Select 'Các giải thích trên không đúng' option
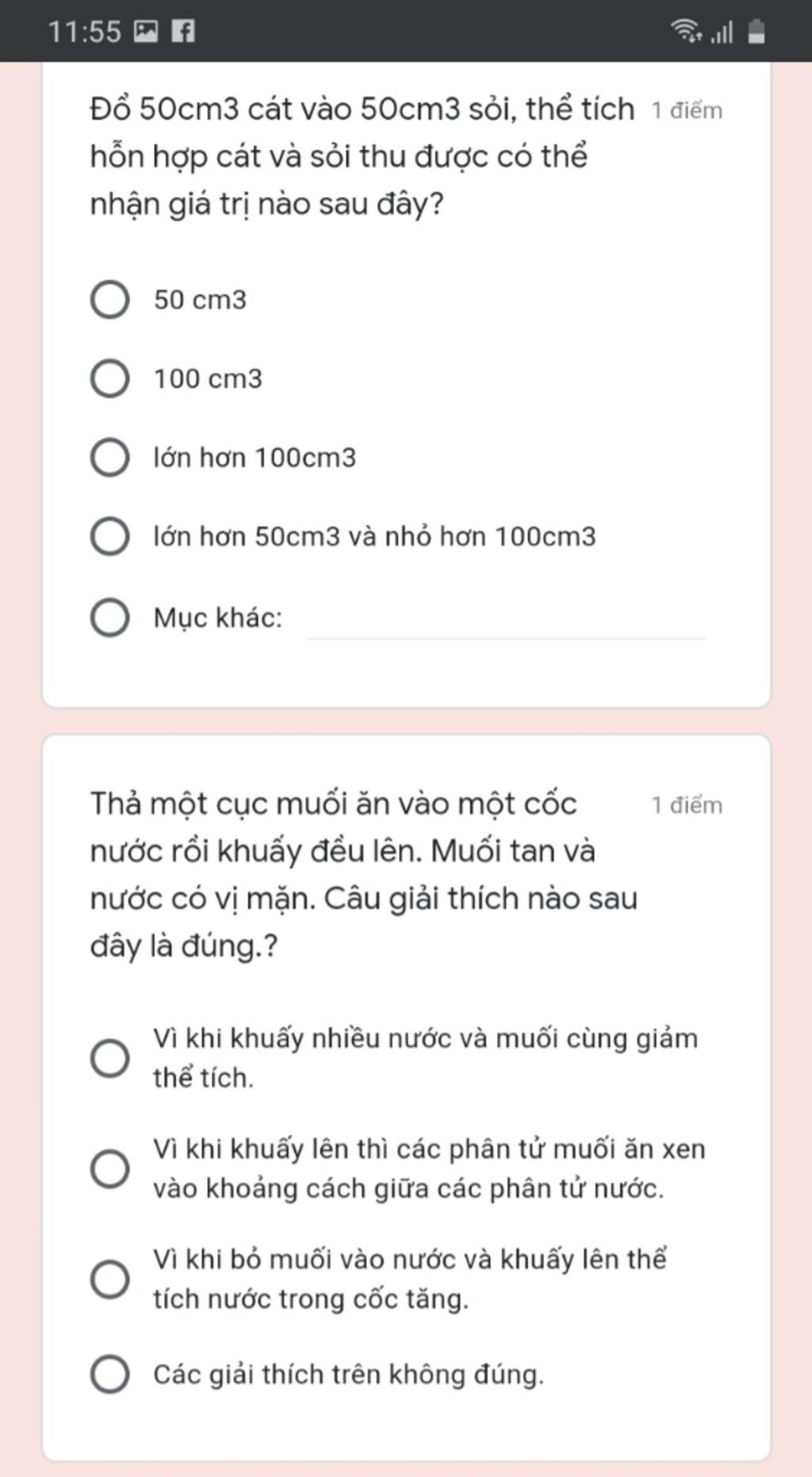 point(110,1374)
